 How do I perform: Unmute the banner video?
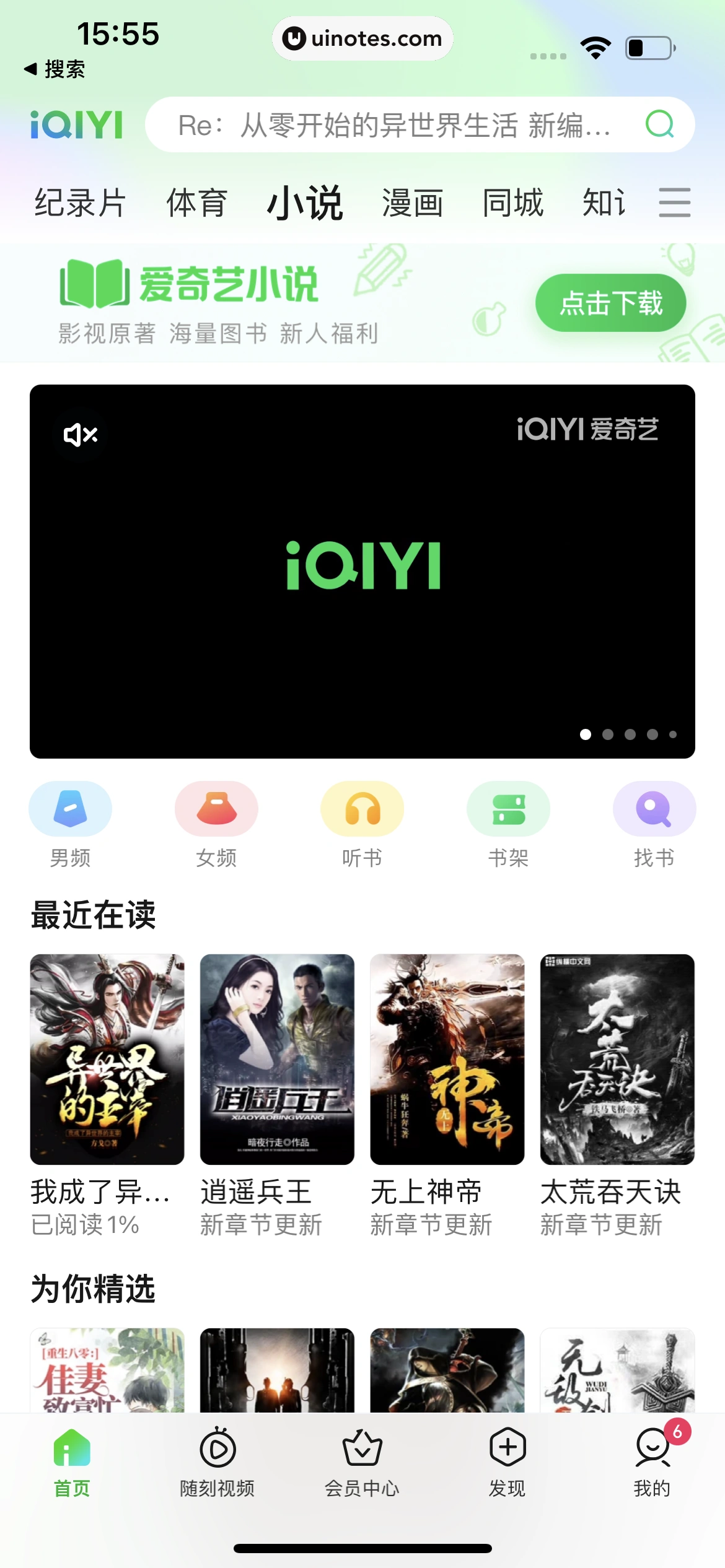(79, 434)
